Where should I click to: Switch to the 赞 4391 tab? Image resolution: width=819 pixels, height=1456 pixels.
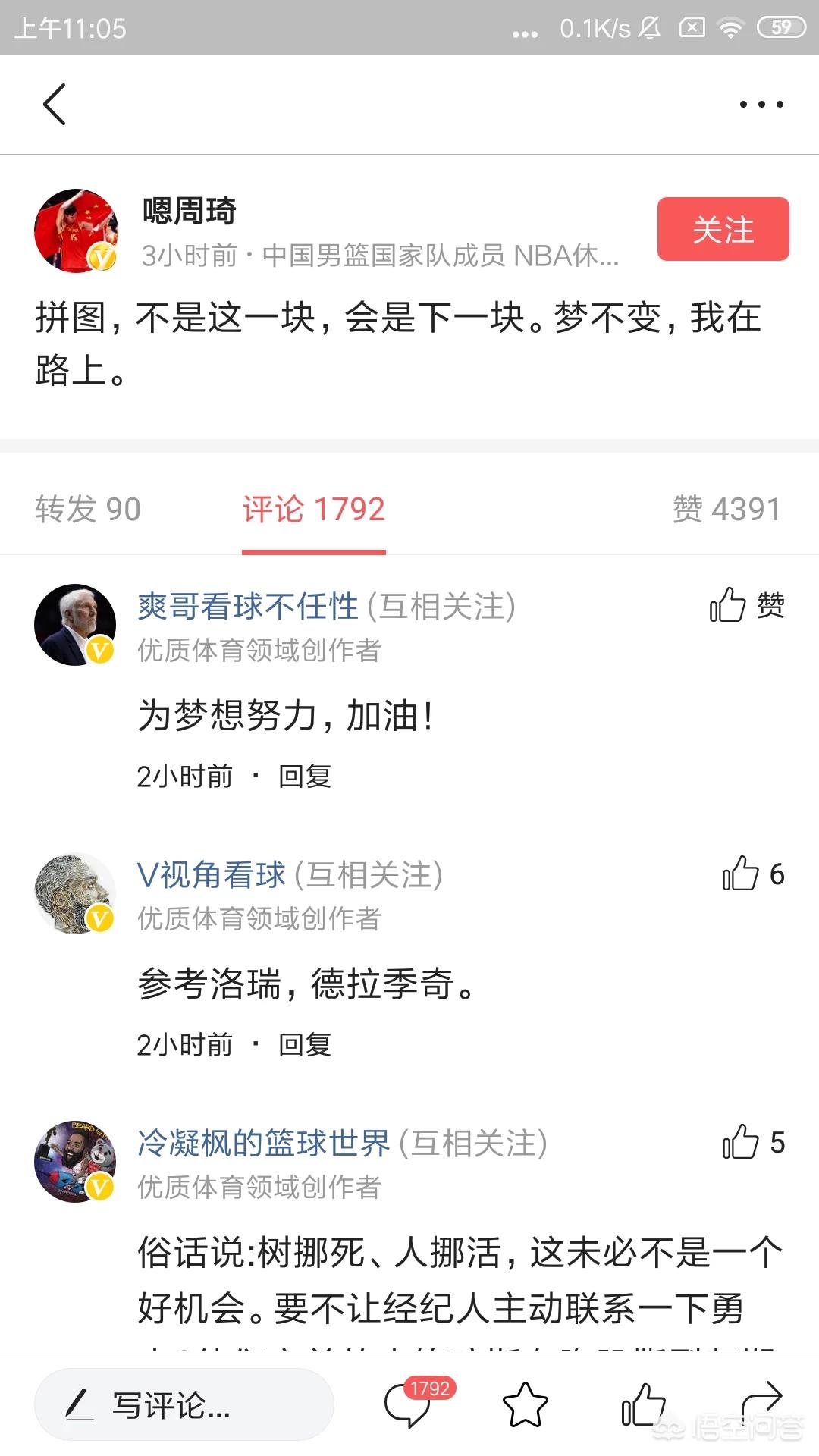click(726, 509)
